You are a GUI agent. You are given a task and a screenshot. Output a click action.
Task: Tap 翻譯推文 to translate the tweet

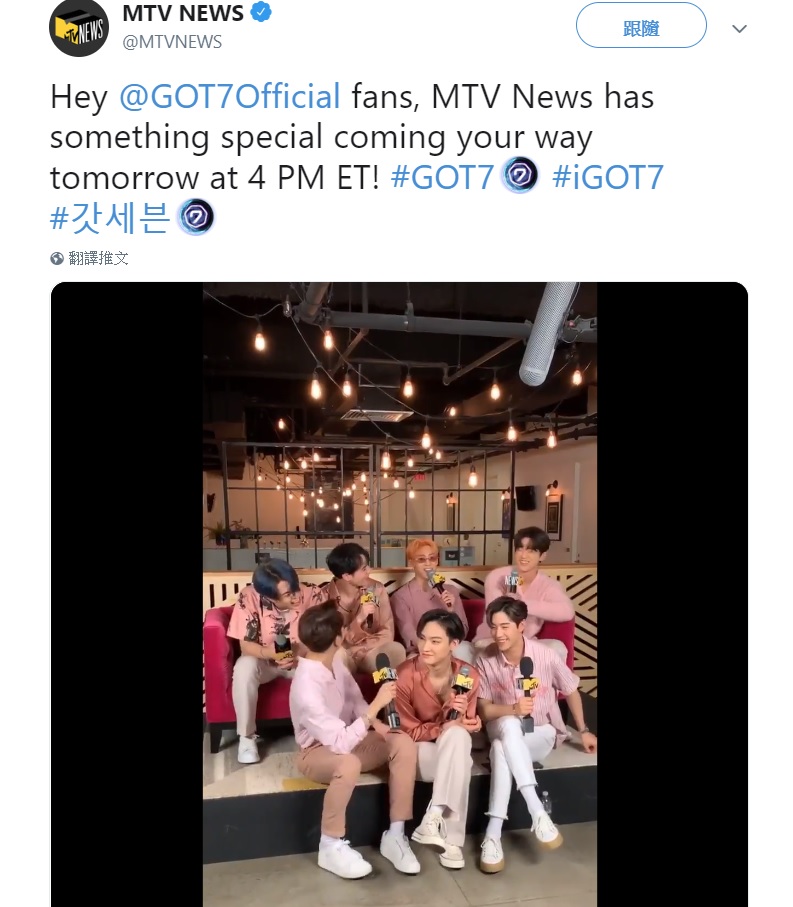click(98, 258)
